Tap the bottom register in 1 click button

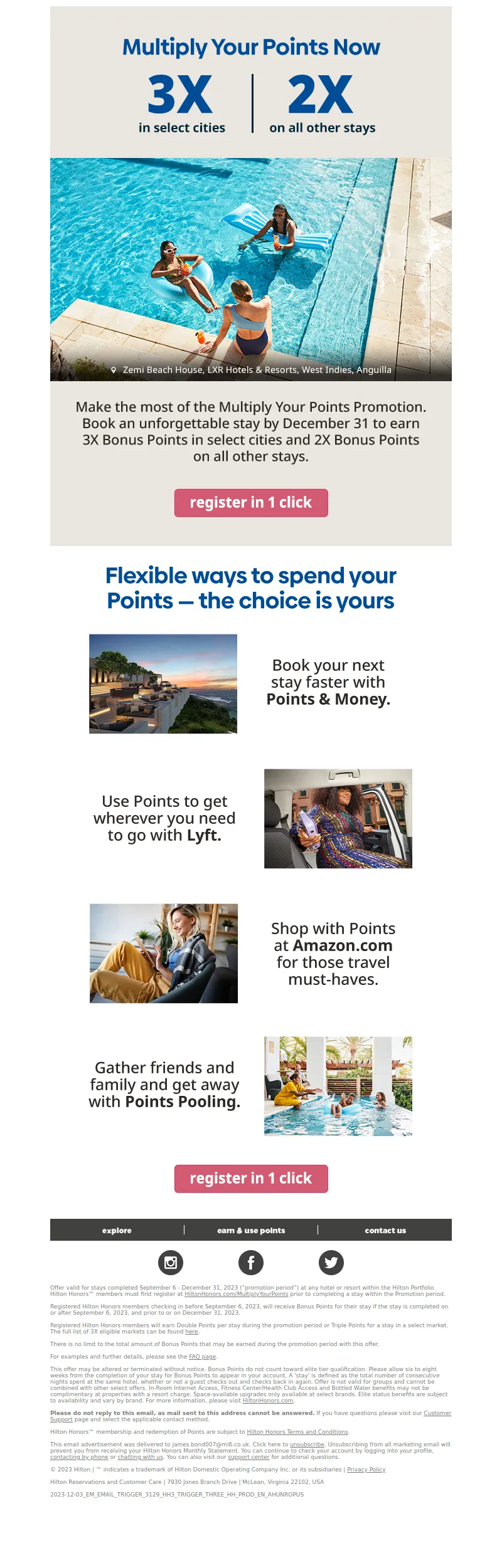pyautogui.click(x=251, y=1179)
